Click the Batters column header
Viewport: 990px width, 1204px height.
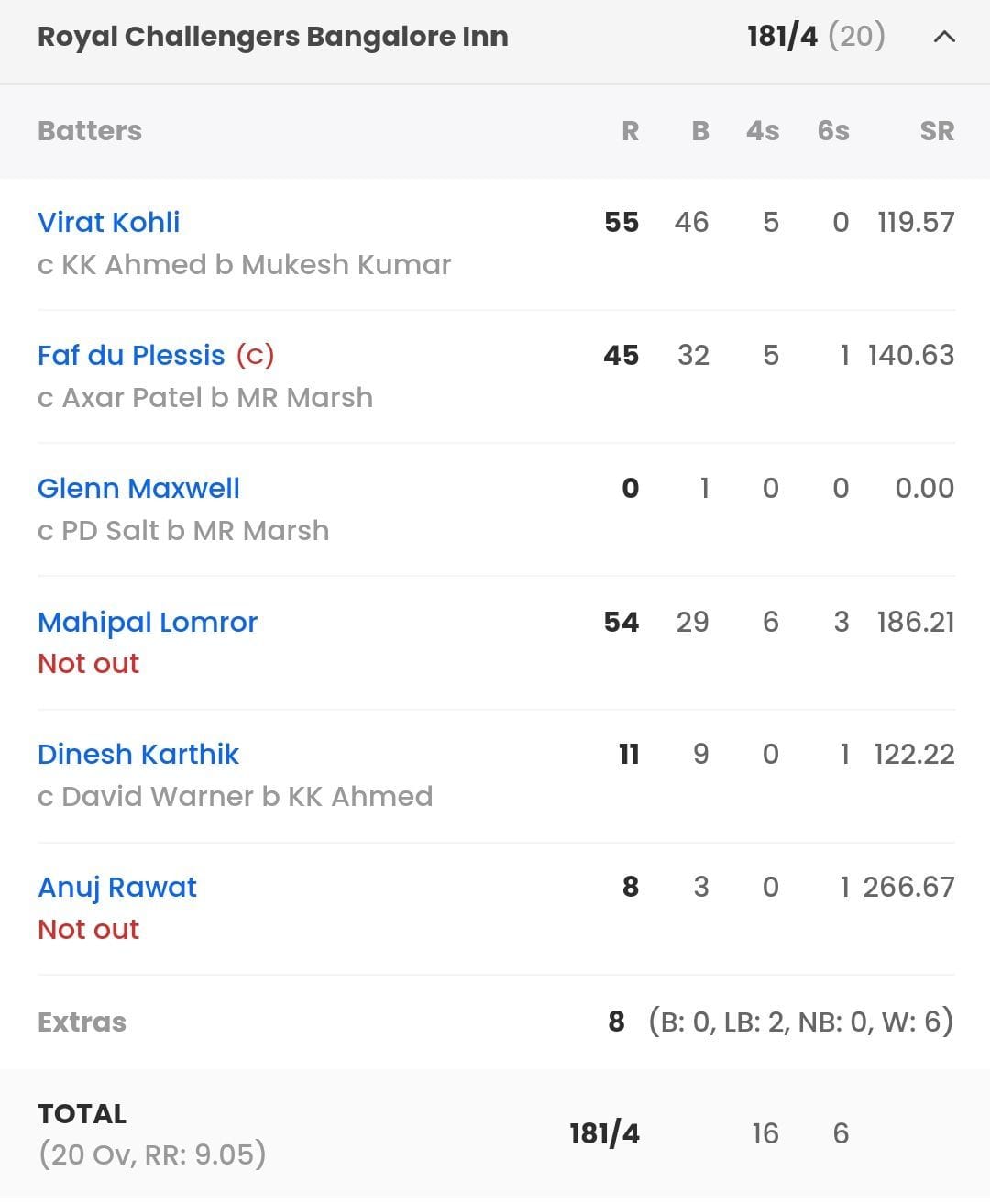tap(89, 130)
